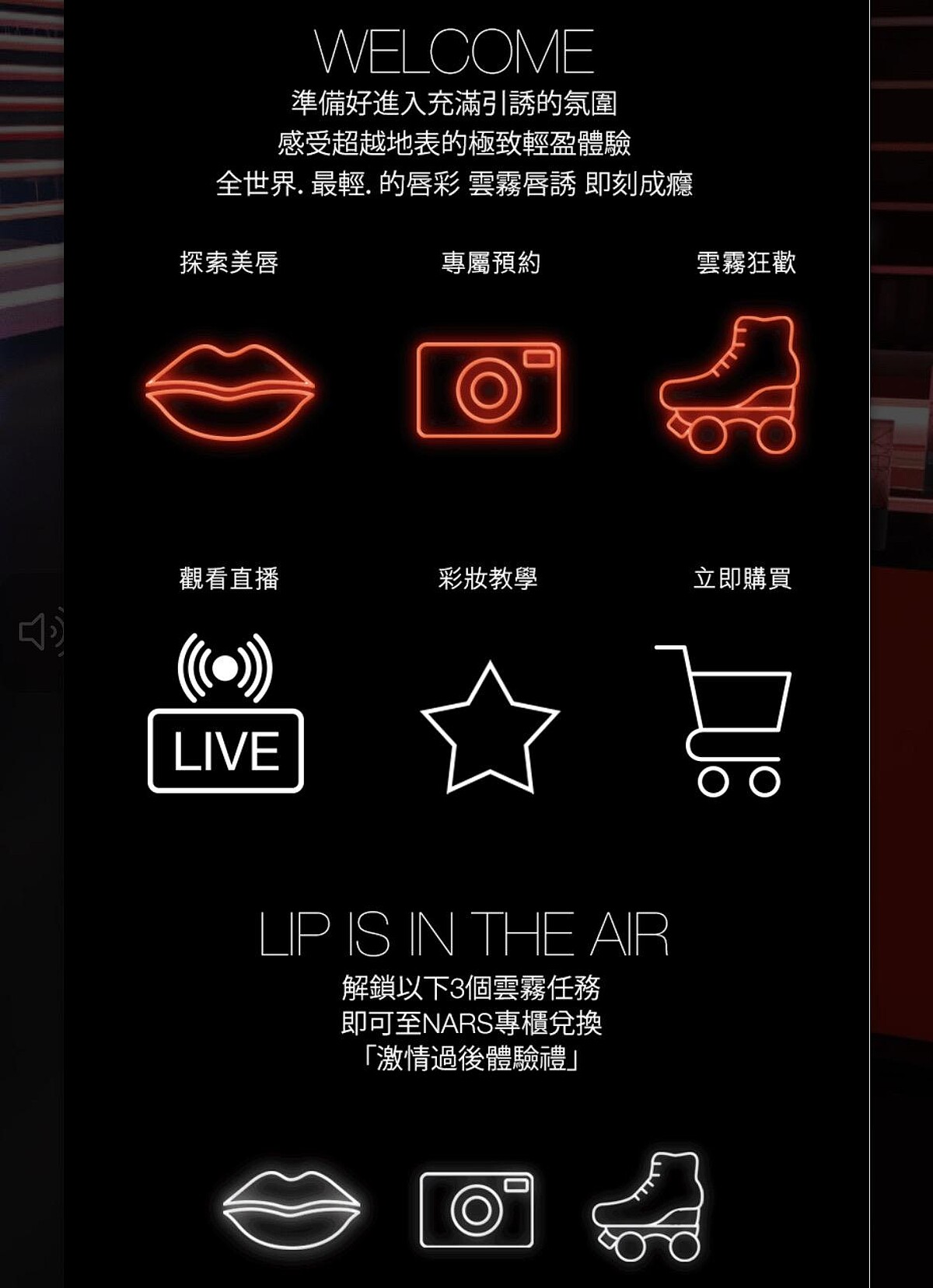
Task: Select the 專屬預約 camera icon
Action: 488,389
